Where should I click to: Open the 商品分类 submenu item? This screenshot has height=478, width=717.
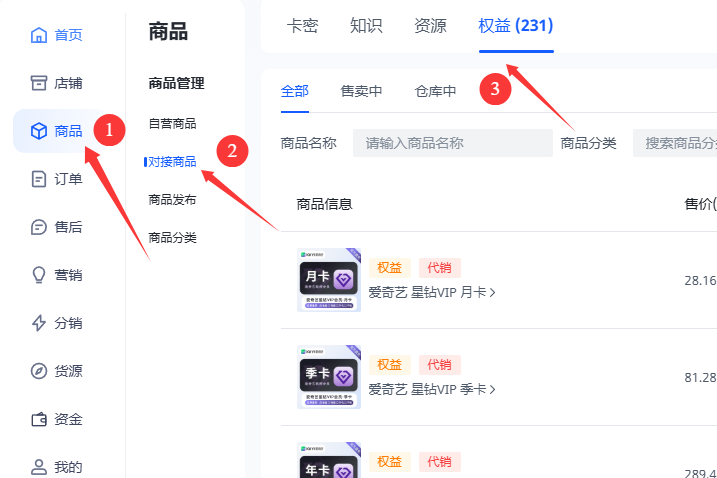[x=172, y=237]
